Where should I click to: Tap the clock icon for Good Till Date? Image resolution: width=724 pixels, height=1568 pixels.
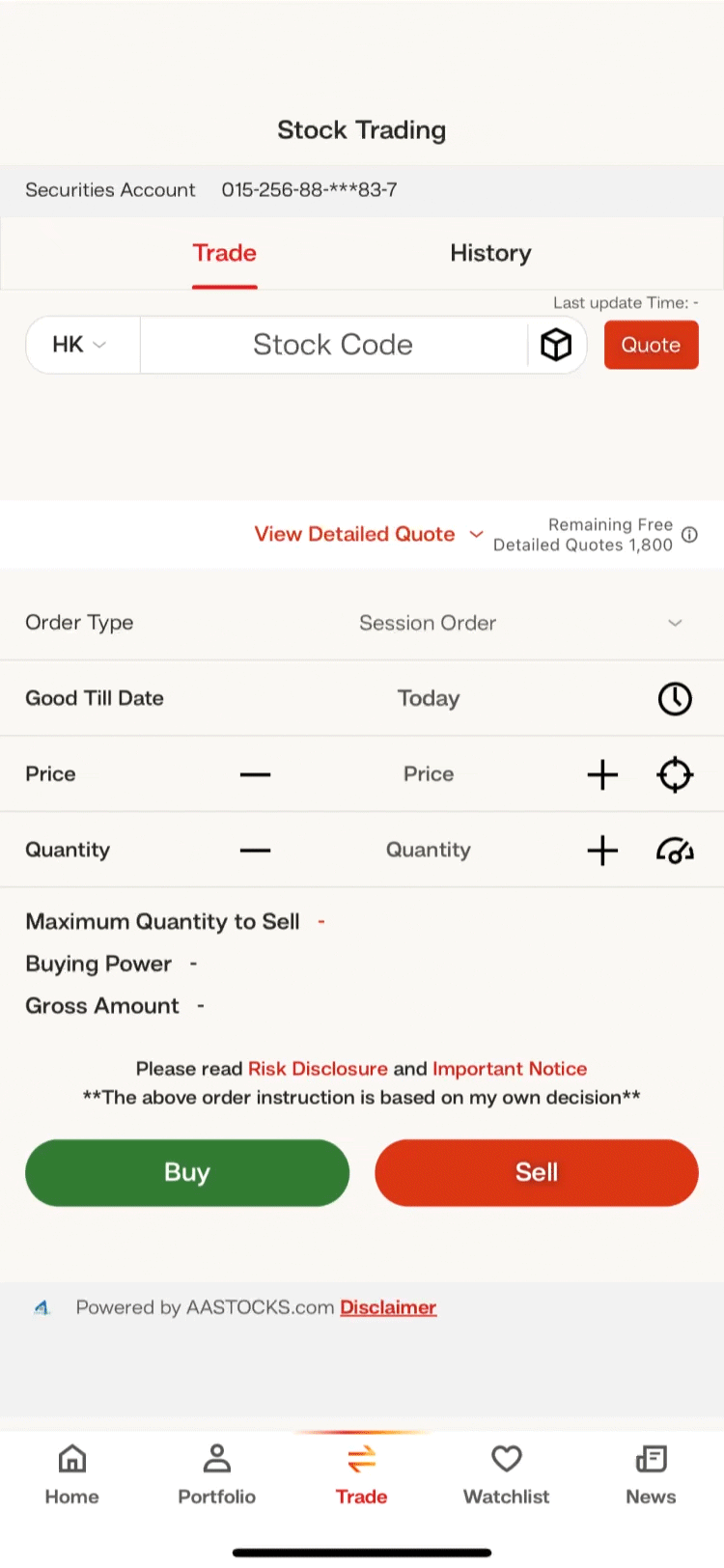675,698
